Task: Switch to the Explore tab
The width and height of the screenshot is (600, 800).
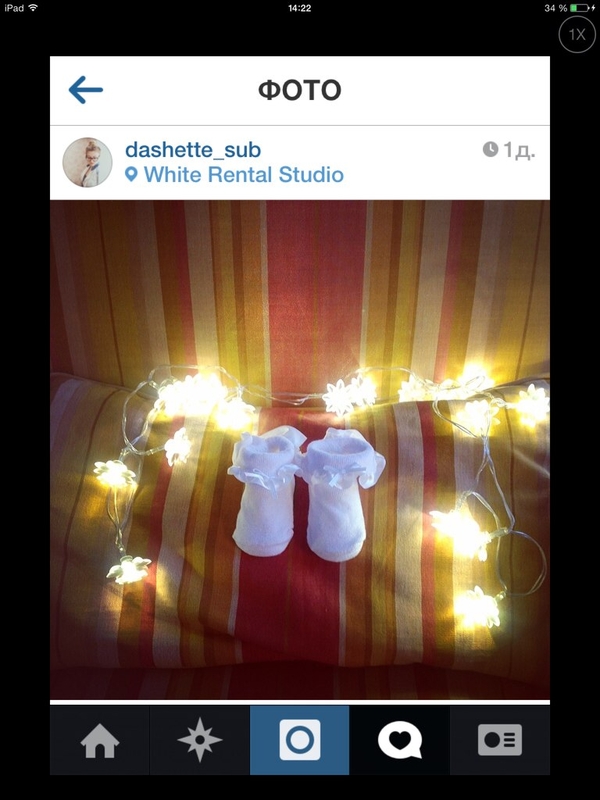Action: click(199, 741)
